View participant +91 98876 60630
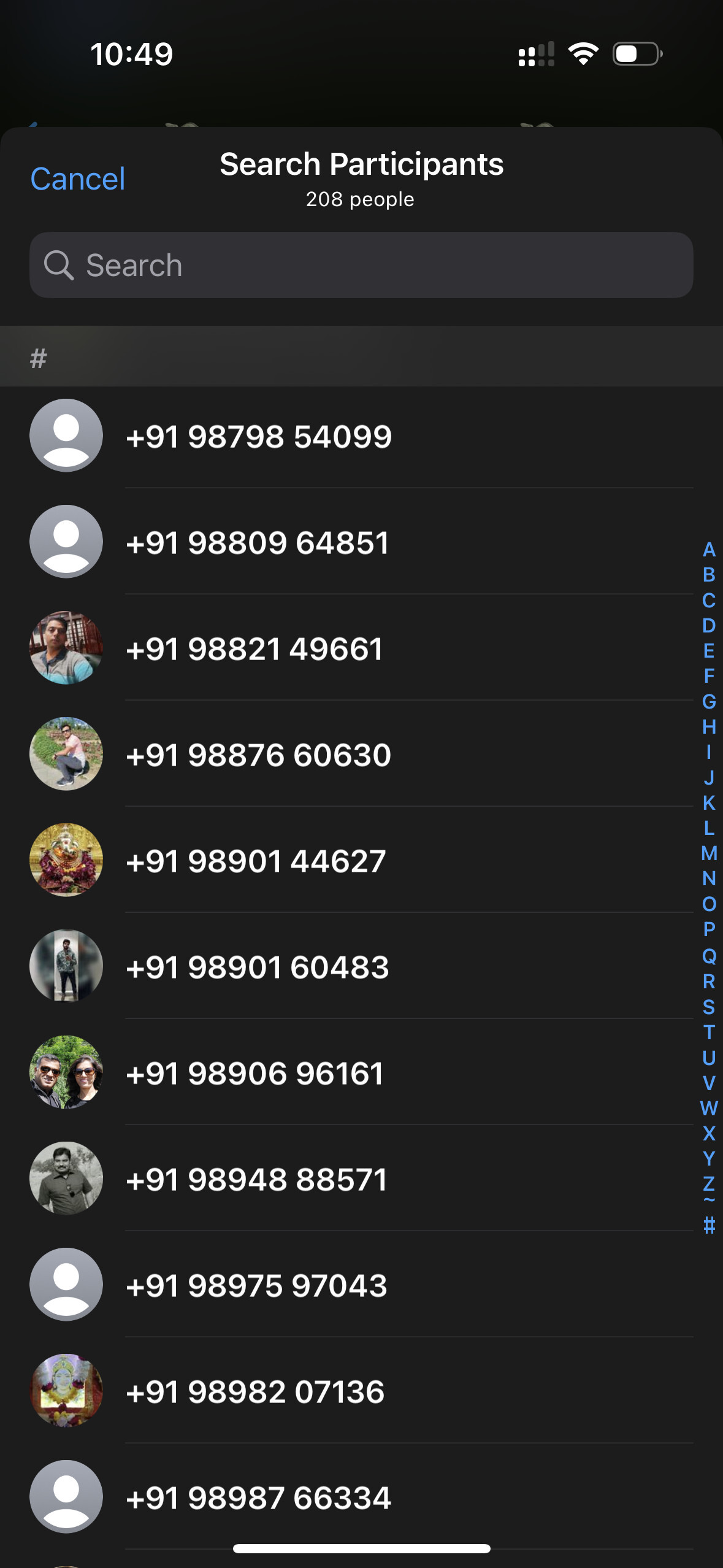This screenshot has width=723, height=1568. tap(258, 755)
